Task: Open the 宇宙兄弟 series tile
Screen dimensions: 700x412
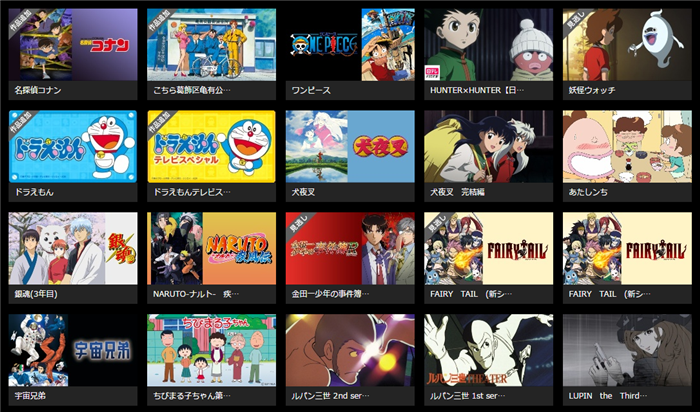Action: tap(73, 350)
